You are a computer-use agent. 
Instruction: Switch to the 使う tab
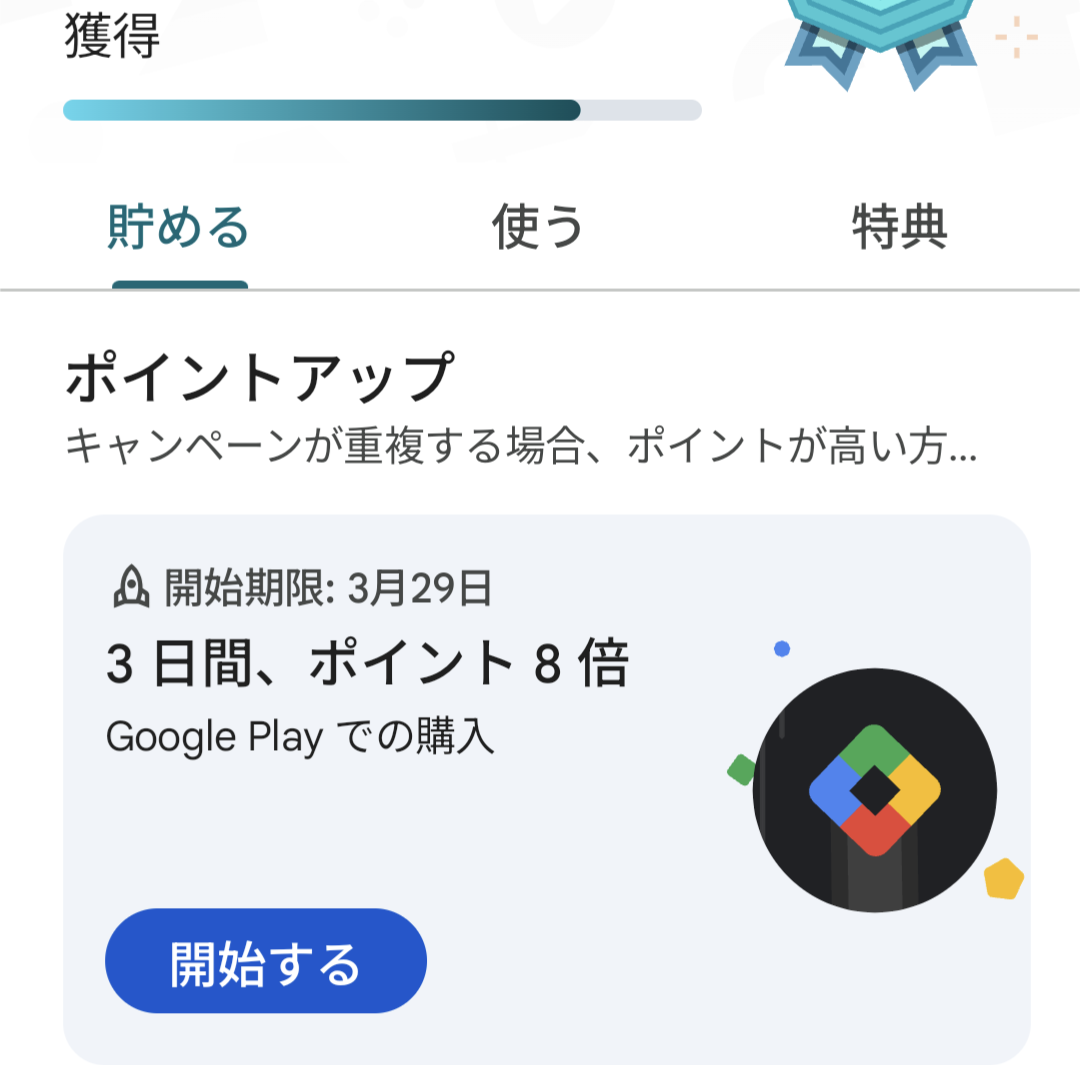click(538, 228)
